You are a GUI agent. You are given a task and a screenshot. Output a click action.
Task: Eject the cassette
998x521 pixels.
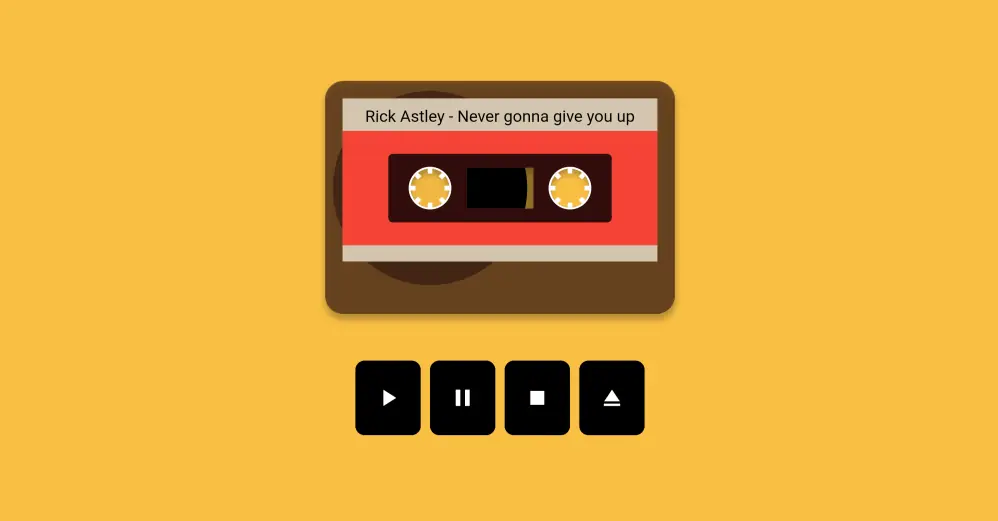(x=612, y=398)
